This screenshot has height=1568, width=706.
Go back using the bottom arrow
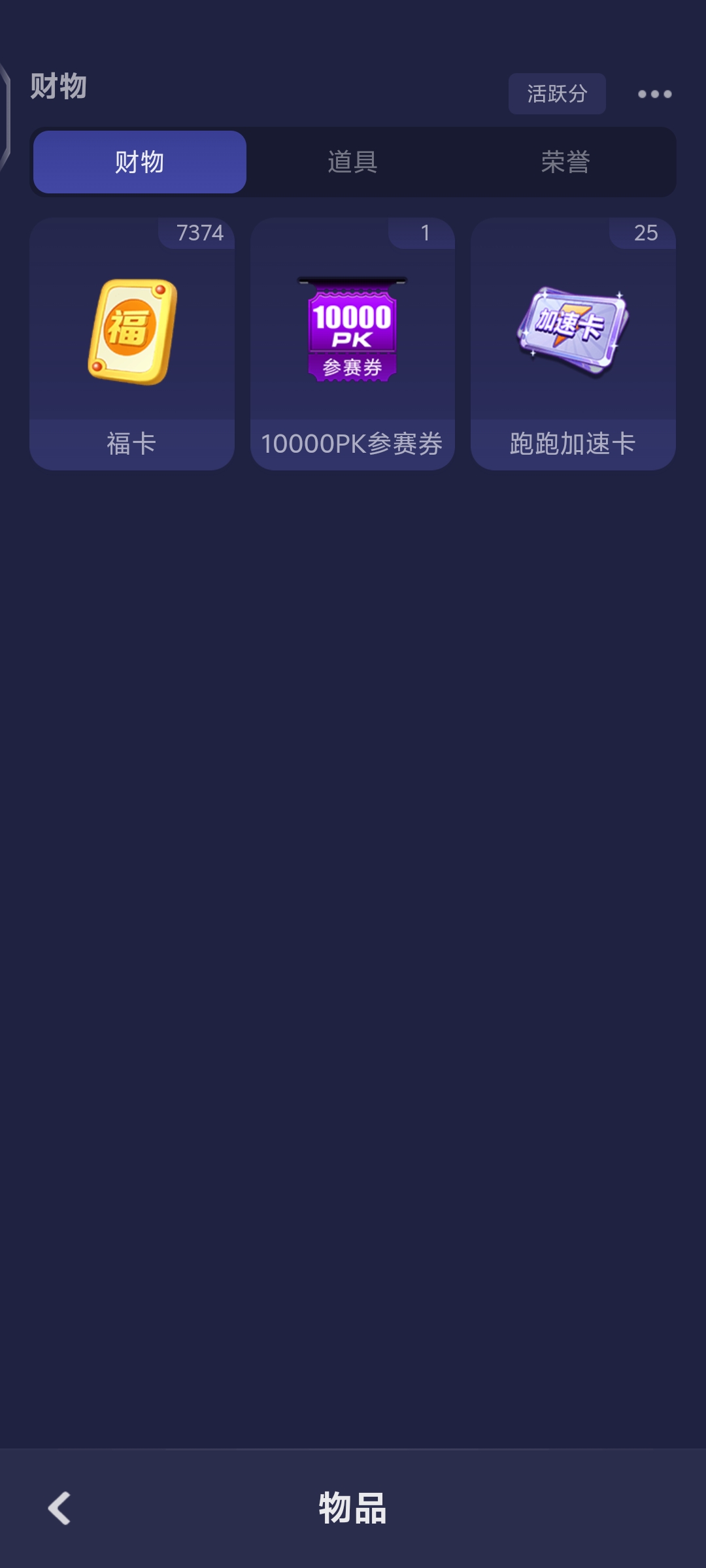pyautogui.click(x=59, y=1508)
